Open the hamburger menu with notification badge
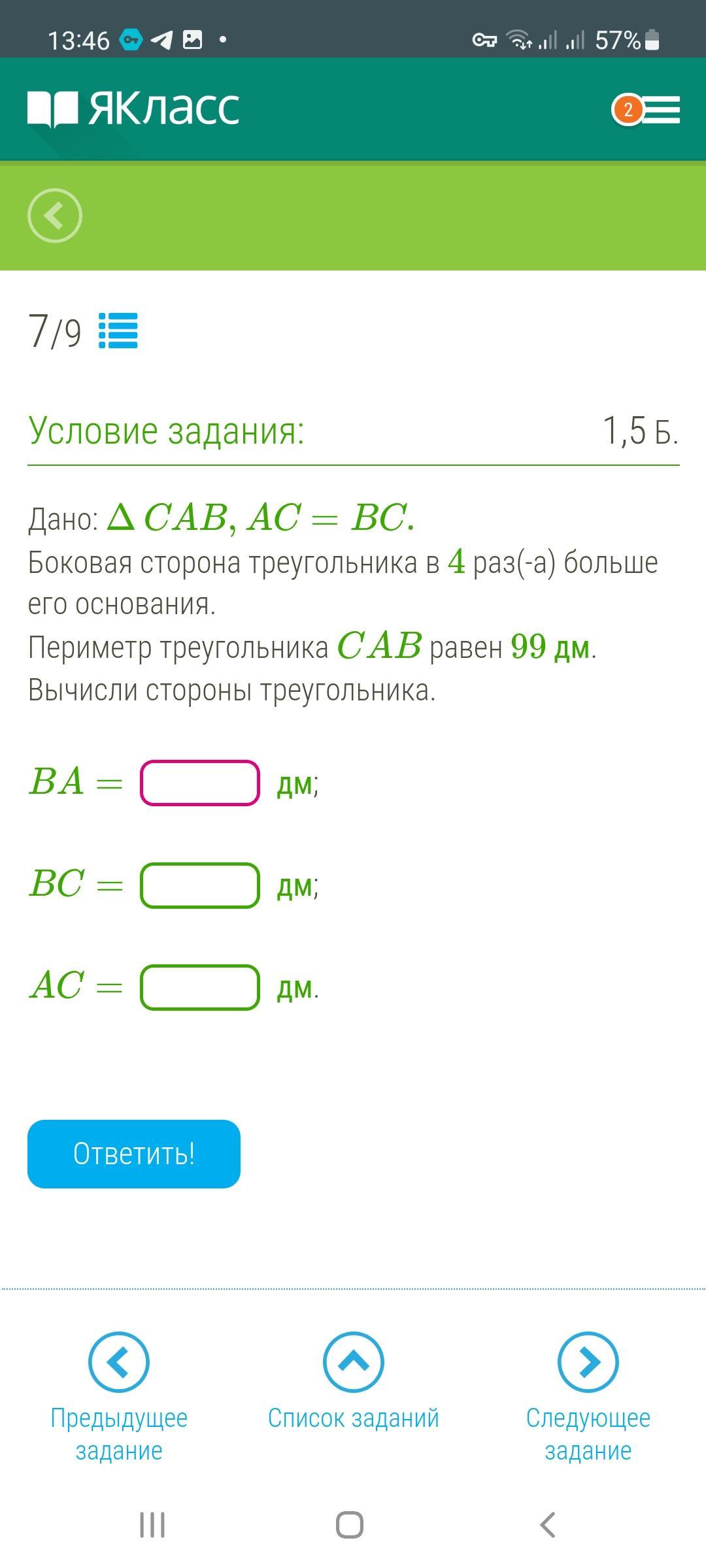 (647, 110)
